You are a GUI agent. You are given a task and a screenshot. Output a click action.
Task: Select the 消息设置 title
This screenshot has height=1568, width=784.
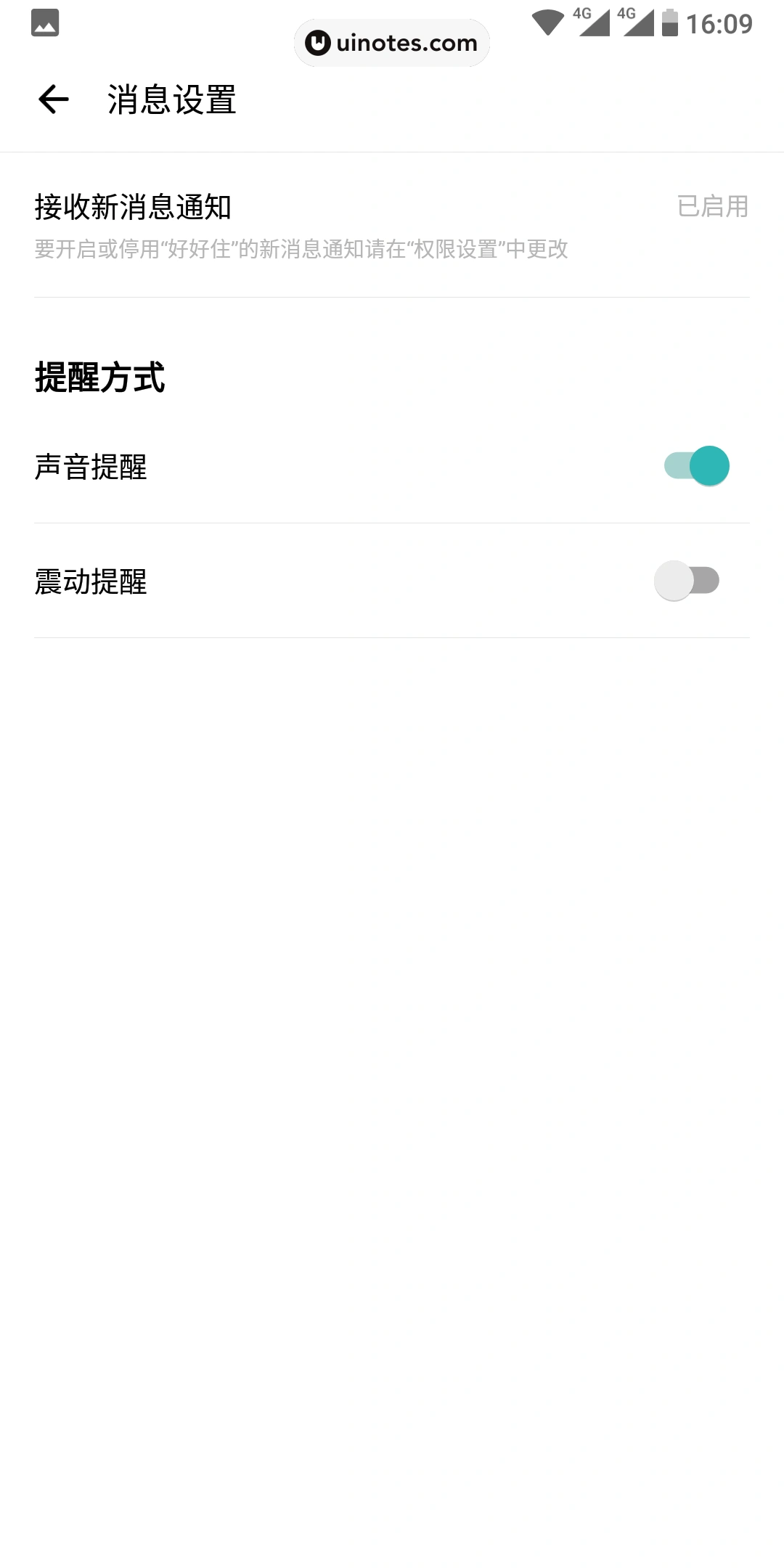pyautogui.click(x=170, y=100)
